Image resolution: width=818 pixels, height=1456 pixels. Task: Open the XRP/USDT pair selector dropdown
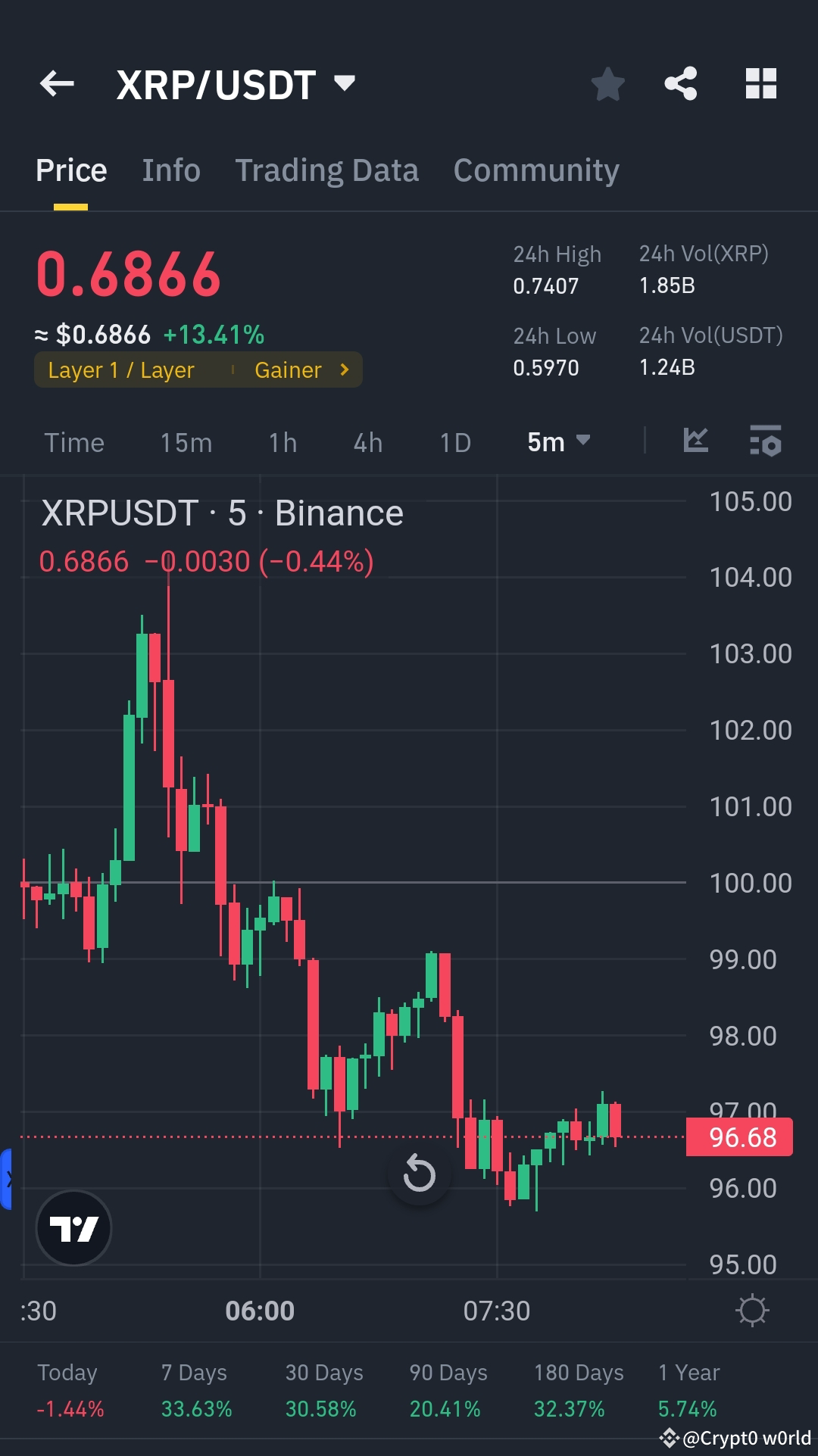[x=345, y=84]
